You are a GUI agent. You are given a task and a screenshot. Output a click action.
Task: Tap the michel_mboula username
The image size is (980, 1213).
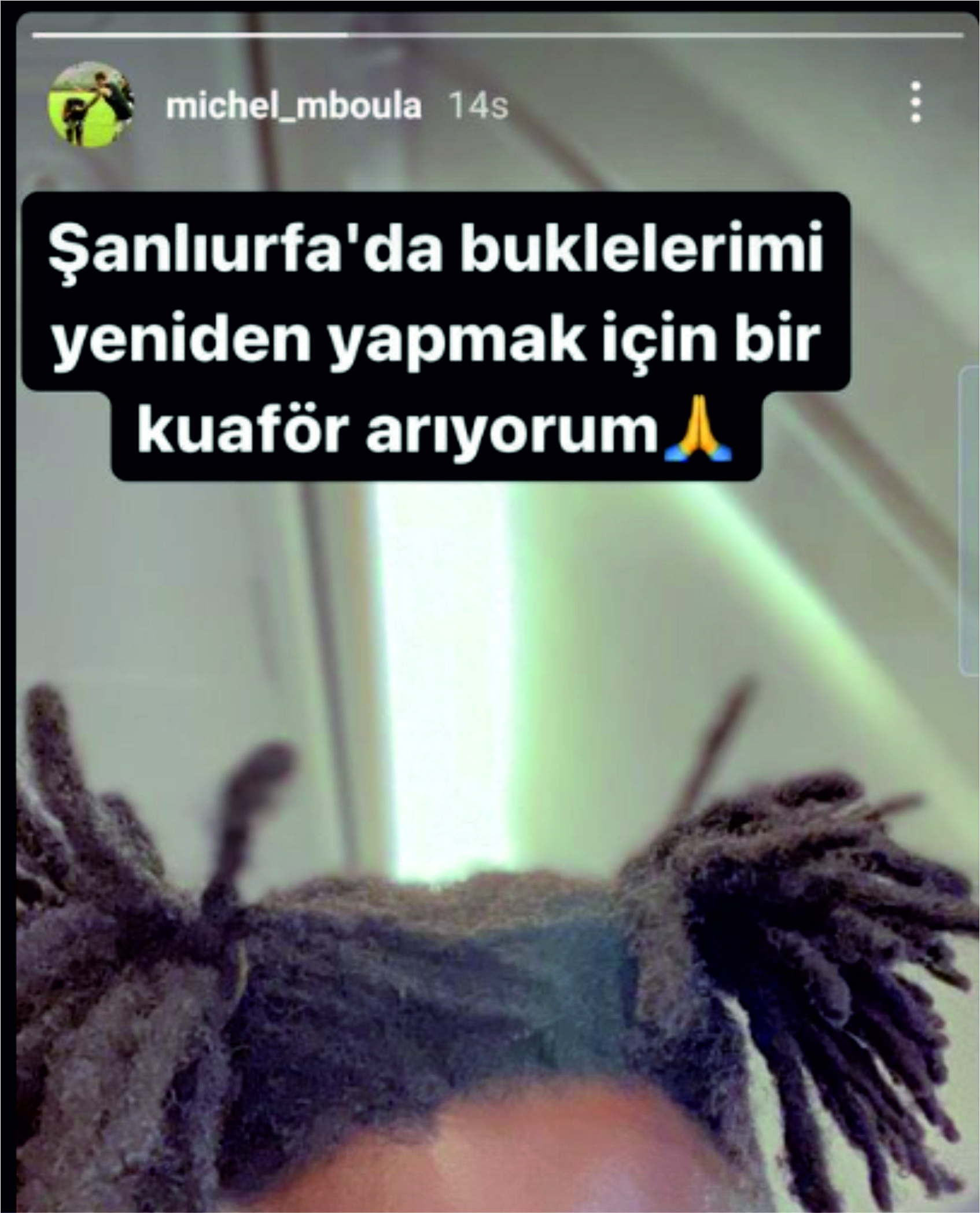coord(293,107)
